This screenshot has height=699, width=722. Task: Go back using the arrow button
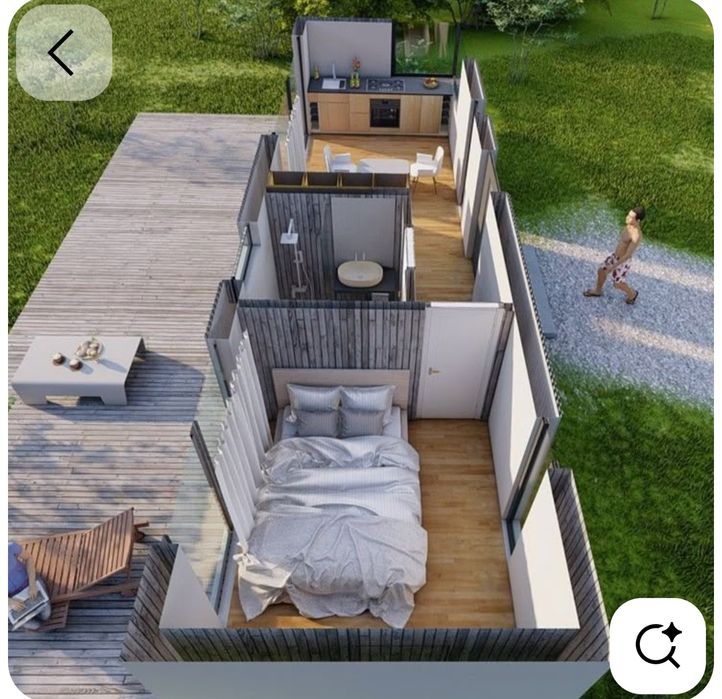click(x=62, y=53)
